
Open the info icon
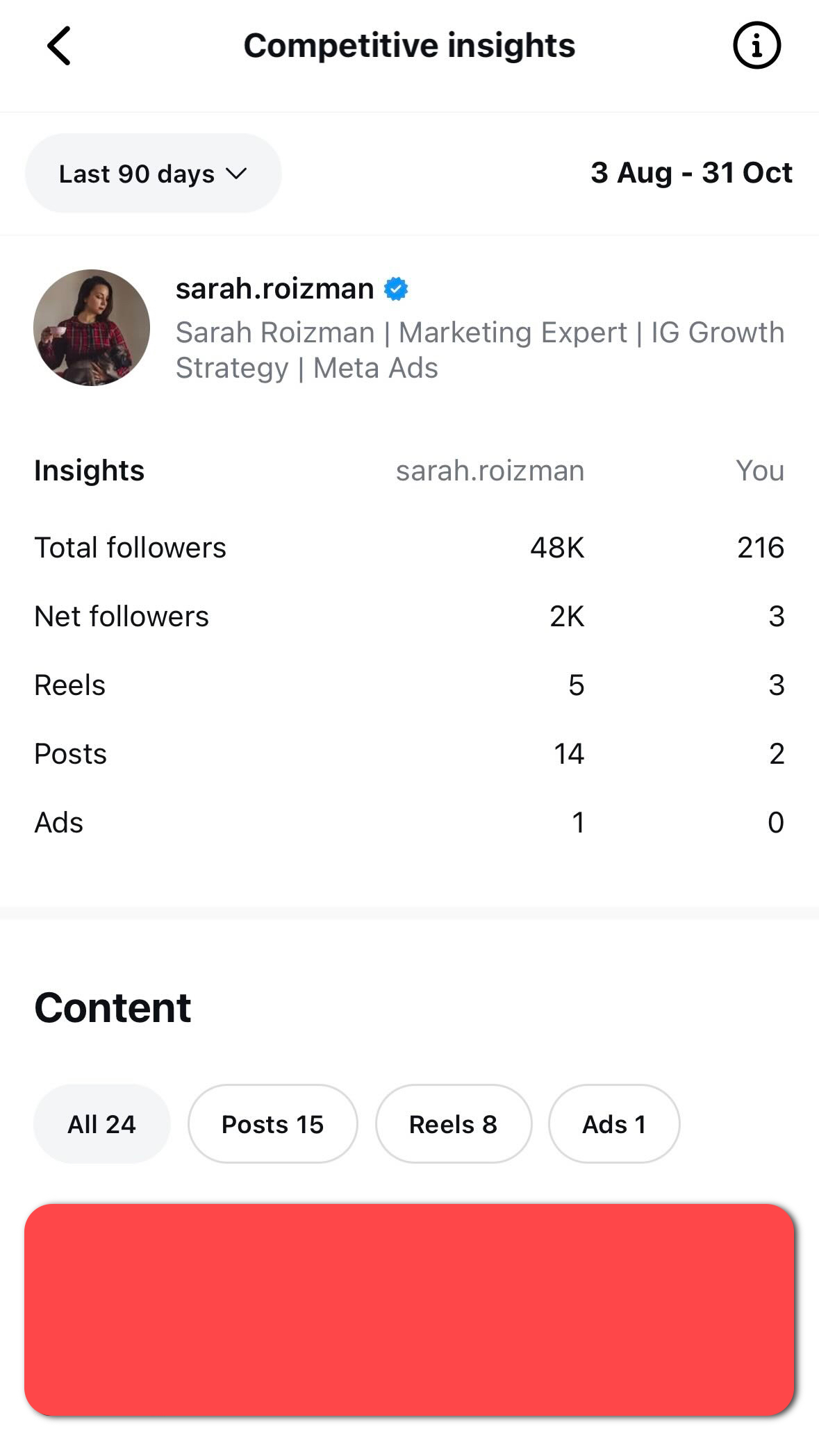tap(756, 46)
